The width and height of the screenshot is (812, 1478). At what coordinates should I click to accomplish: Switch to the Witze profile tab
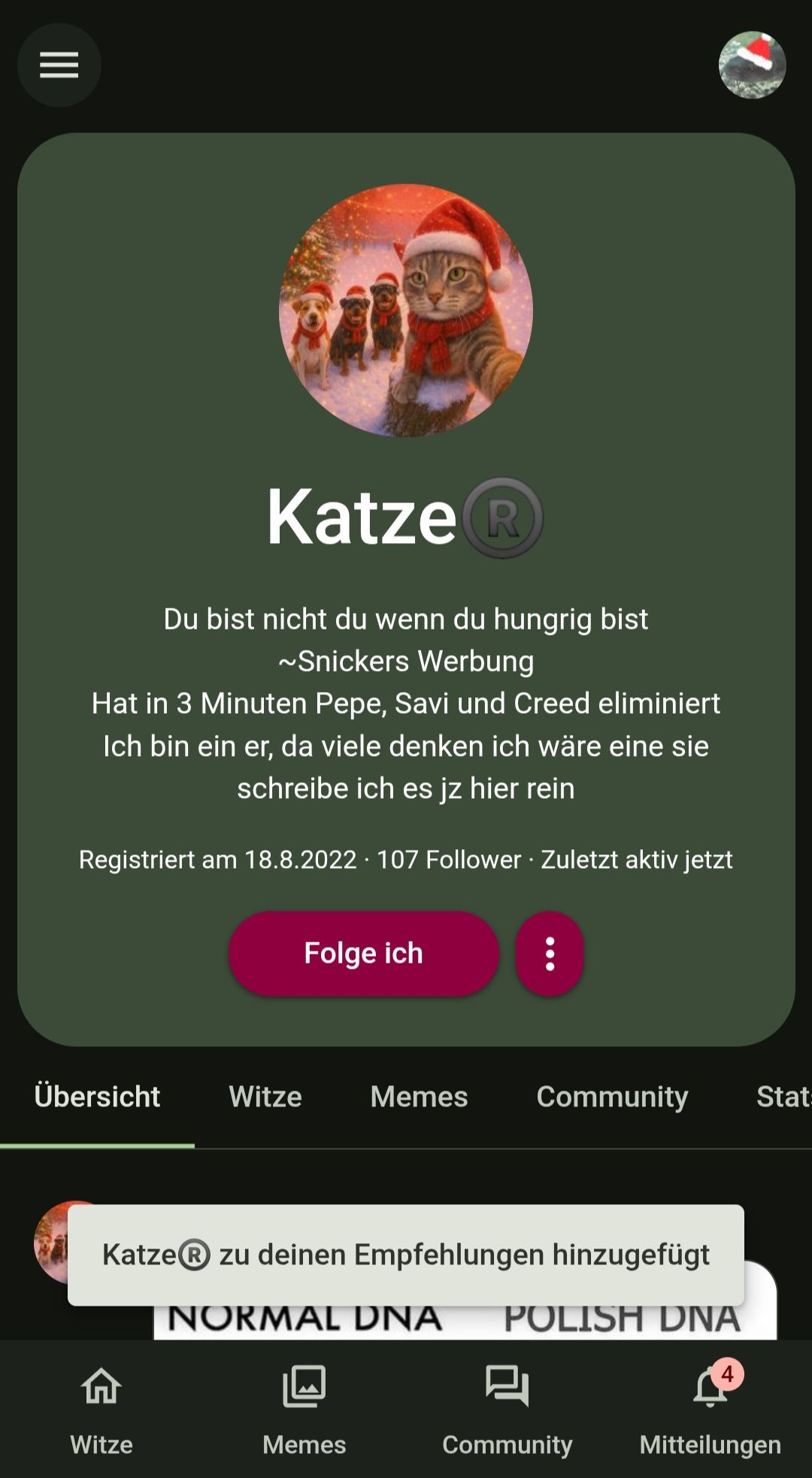point(265,1097)
